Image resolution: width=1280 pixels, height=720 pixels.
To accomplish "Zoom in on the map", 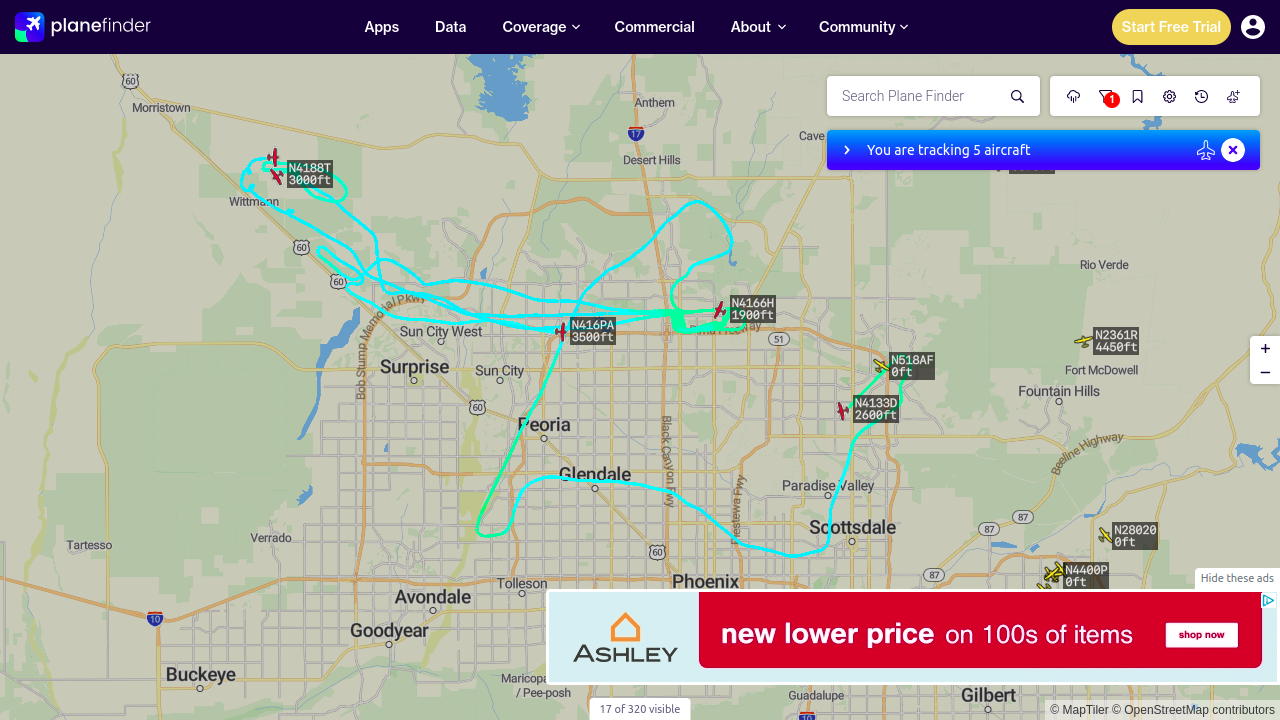I will click(x=1265, y=349).
